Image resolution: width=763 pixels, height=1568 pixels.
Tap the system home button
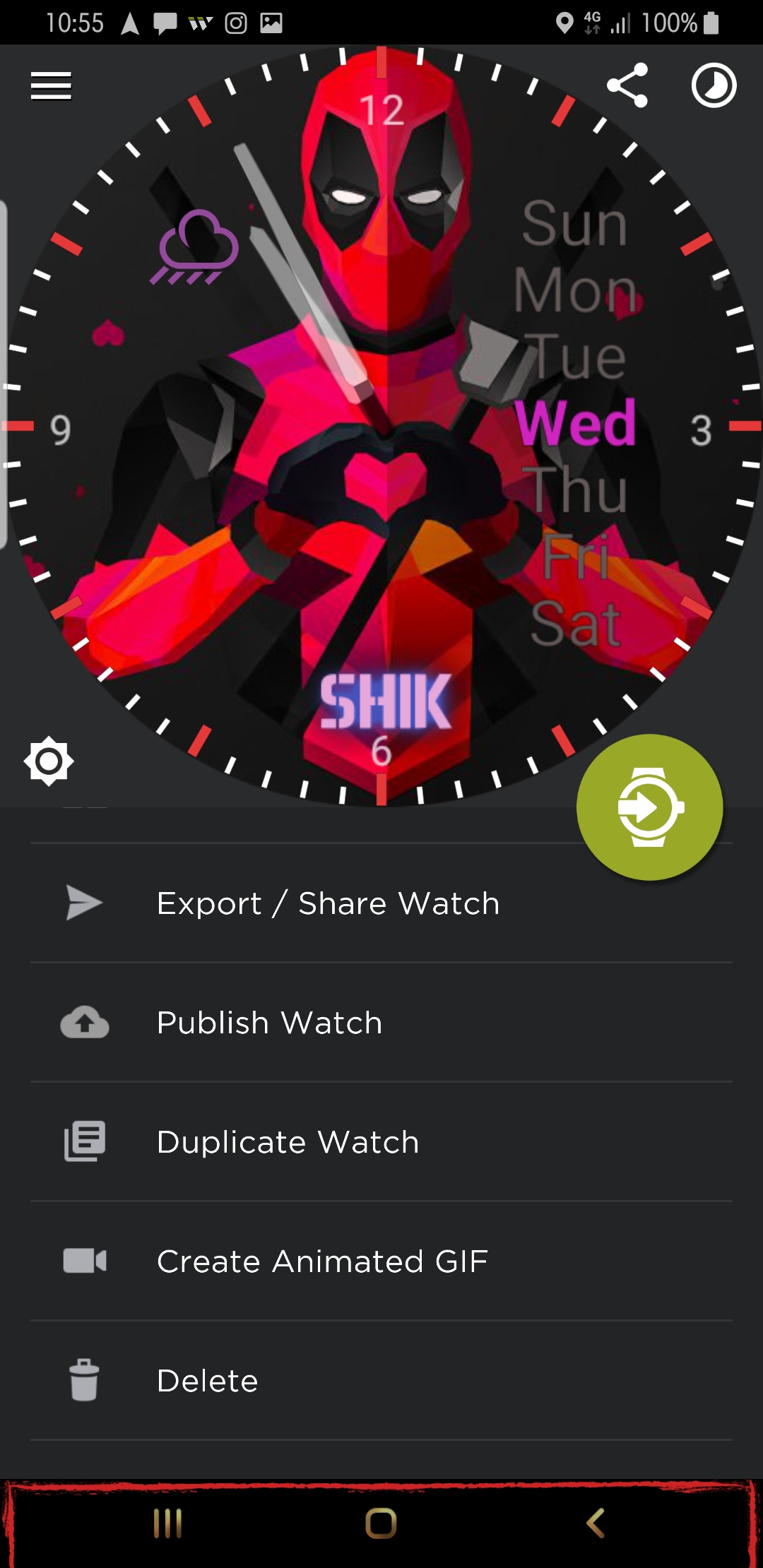(381, 1523)
